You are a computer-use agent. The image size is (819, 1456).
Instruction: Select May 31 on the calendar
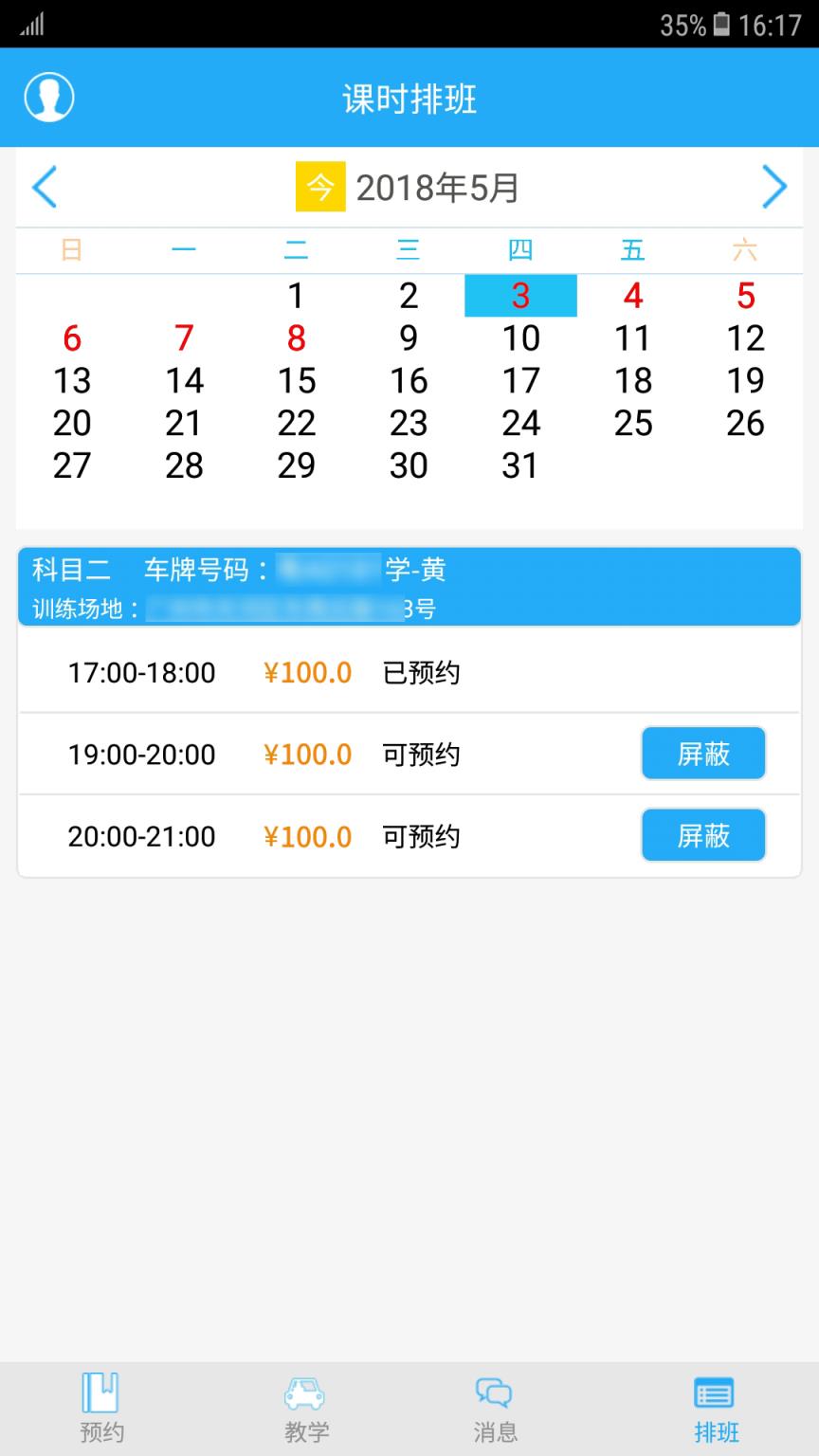coord(520,465)
